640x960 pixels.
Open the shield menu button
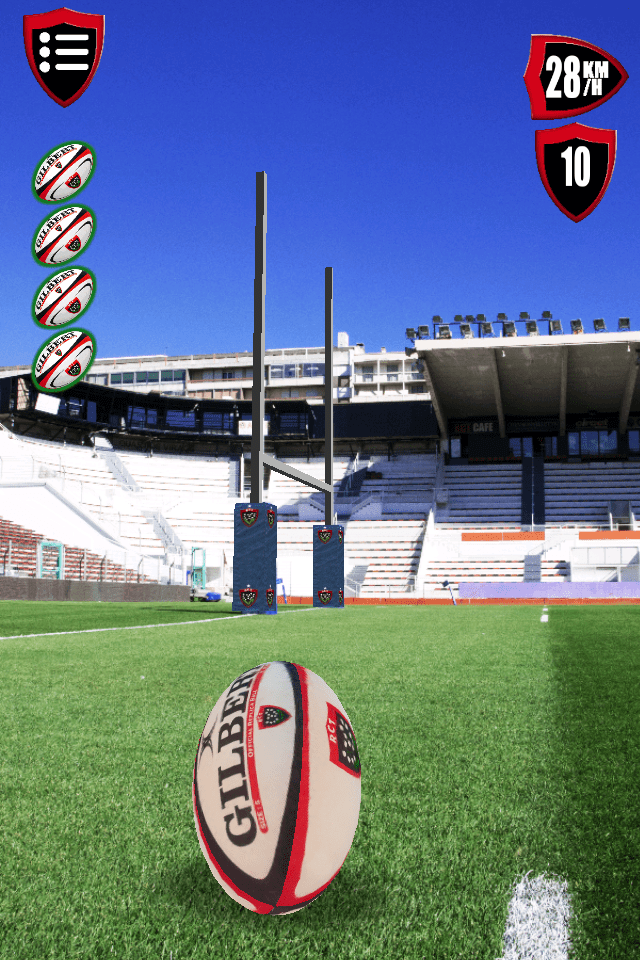(x=64, y=53)
